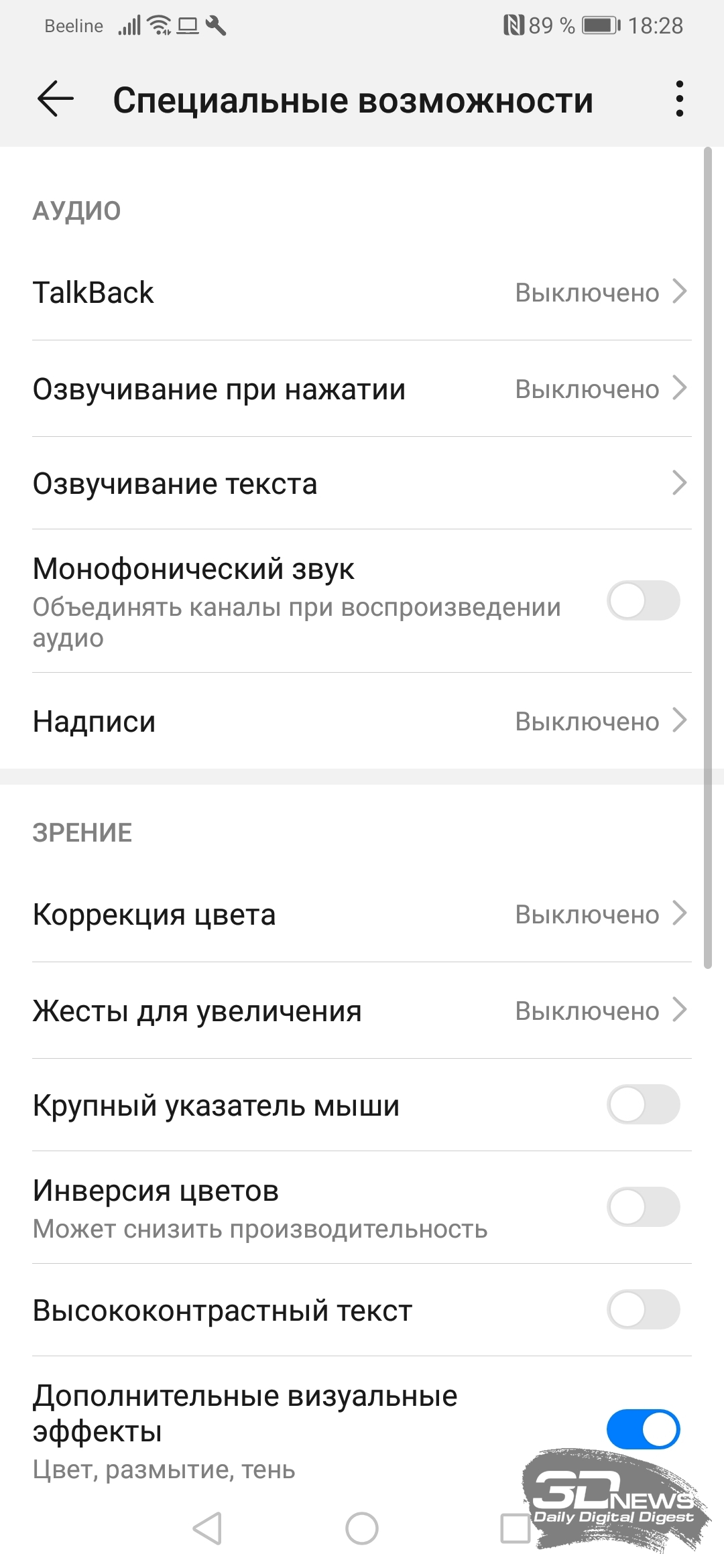
Task: Enable Высококонтрастный текст
Action: (644, 1309)
